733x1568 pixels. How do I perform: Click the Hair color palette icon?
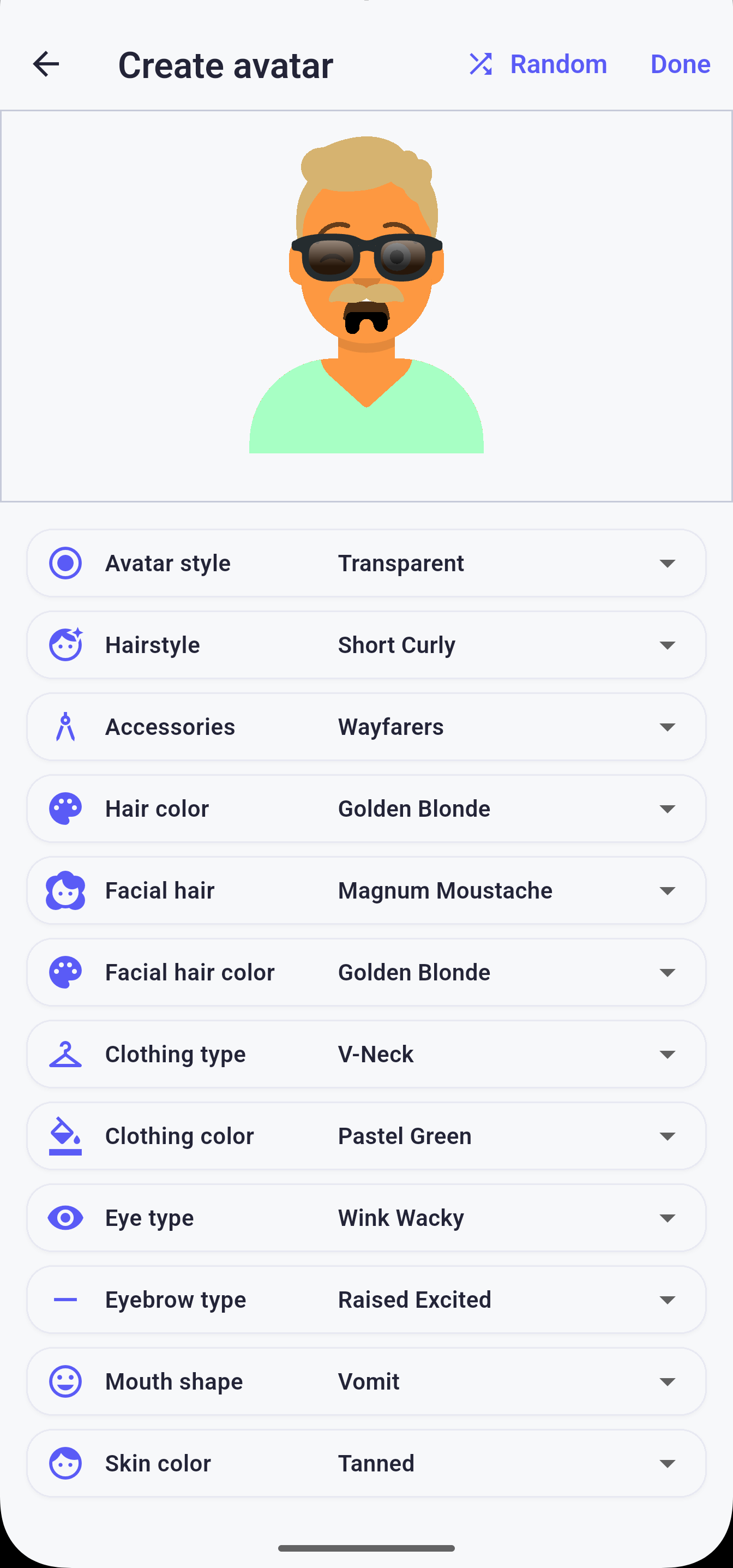coord(65,808)
